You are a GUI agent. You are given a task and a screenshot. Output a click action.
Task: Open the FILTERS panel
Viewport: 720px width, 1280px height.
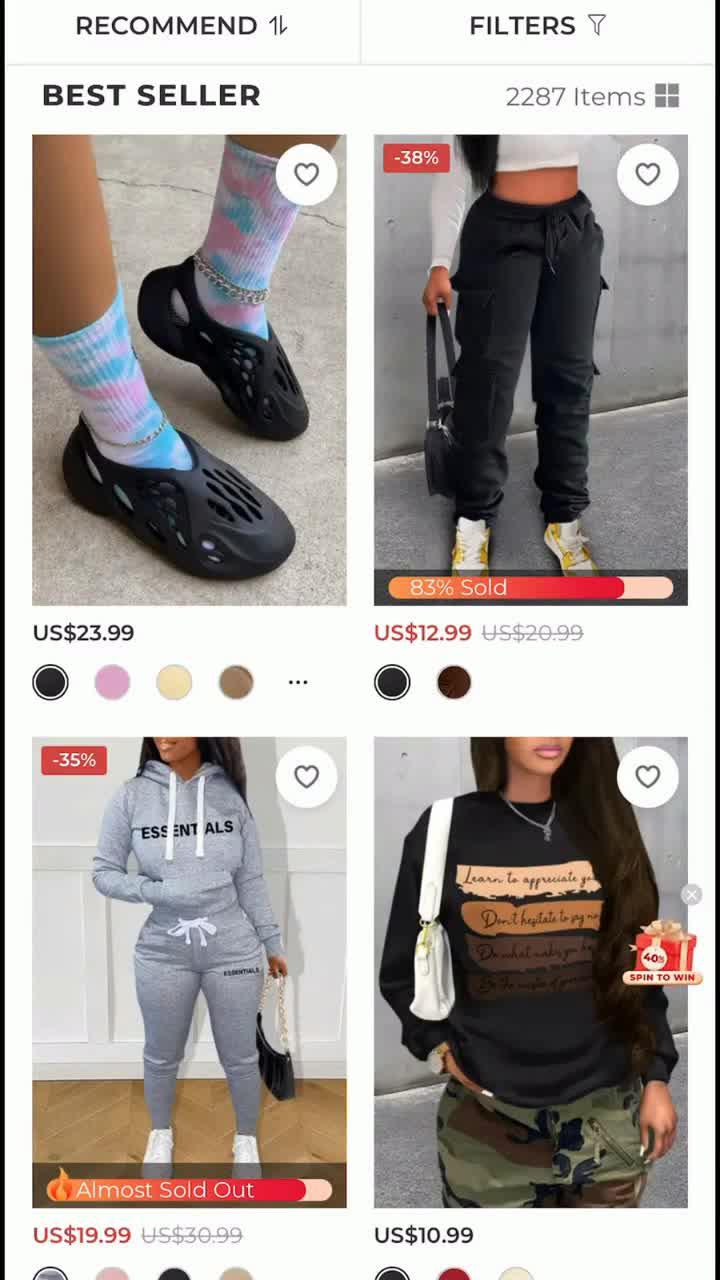522,25
